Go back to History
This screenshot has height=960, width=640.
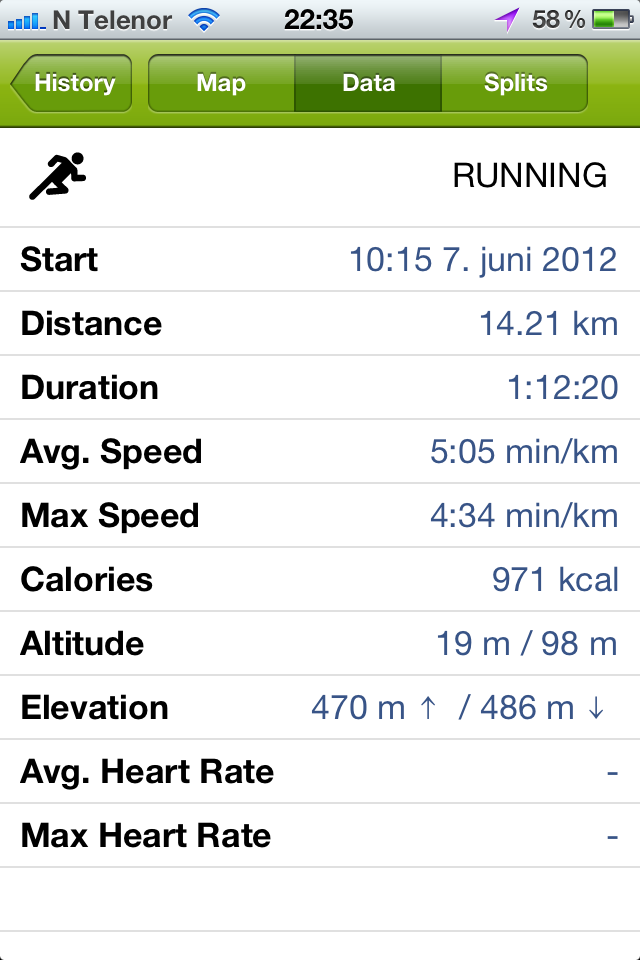73,83
